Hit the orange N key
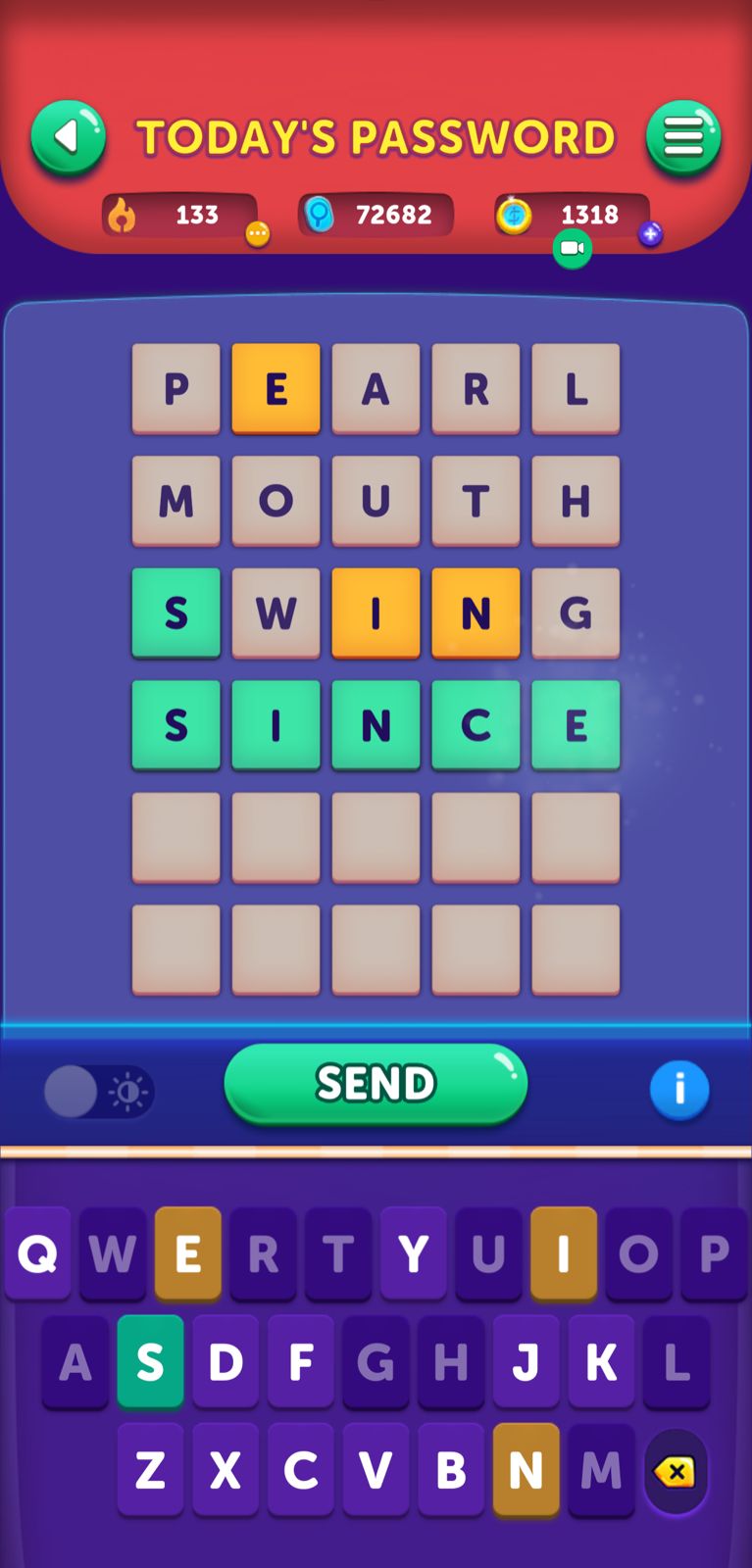The image size is (752, 1568). click(x=526, y=1470)
